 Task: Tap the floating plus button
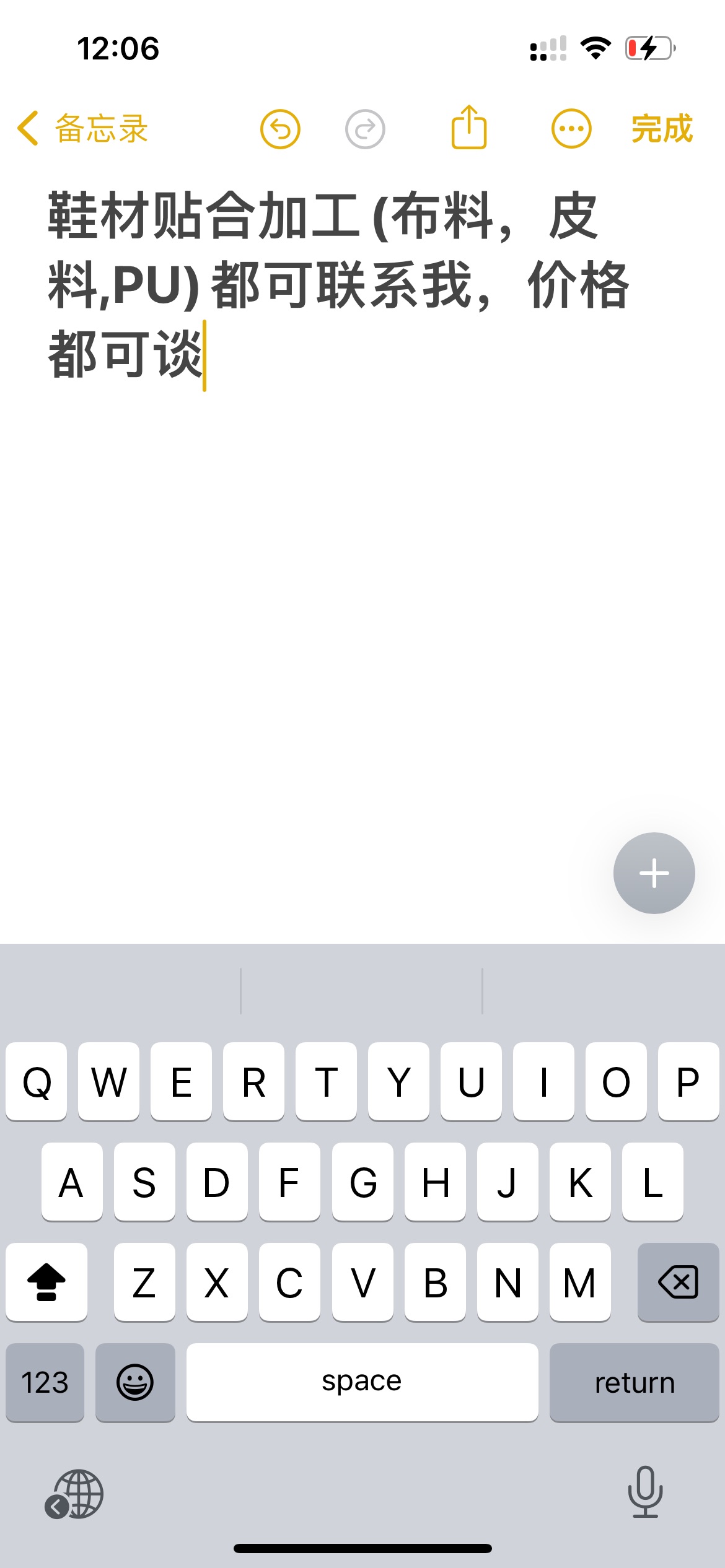[654, 873]
